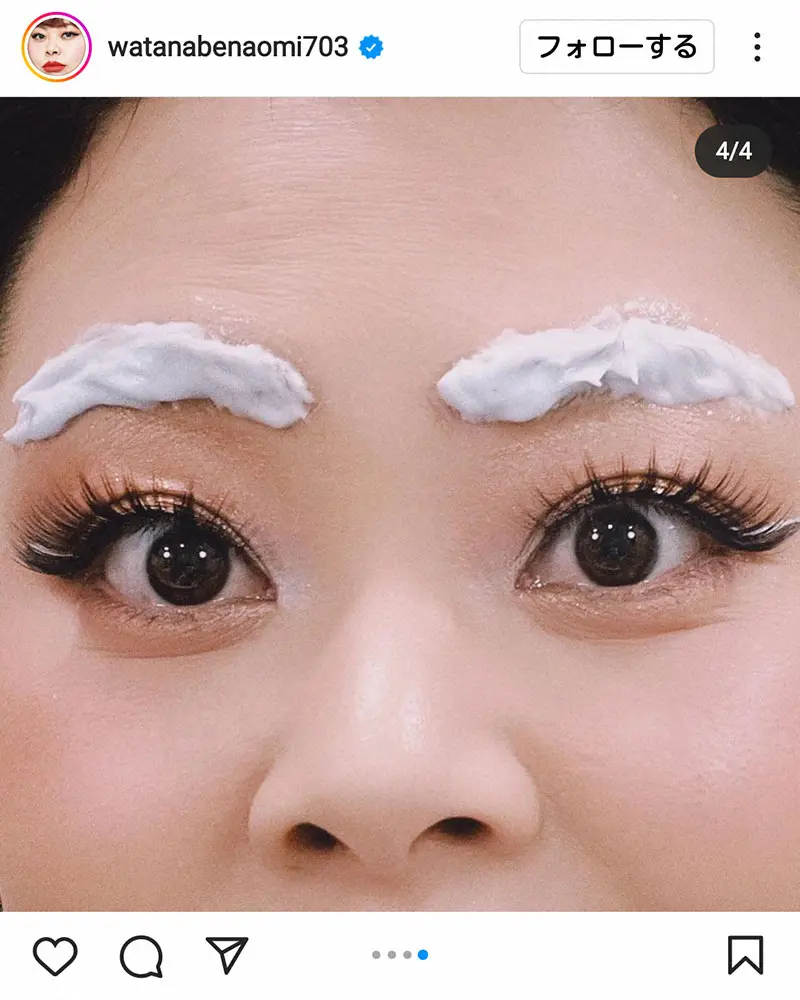Open comments with the speech bubble icon
Screen dimensions: 800x1000
tap(141, 956)
